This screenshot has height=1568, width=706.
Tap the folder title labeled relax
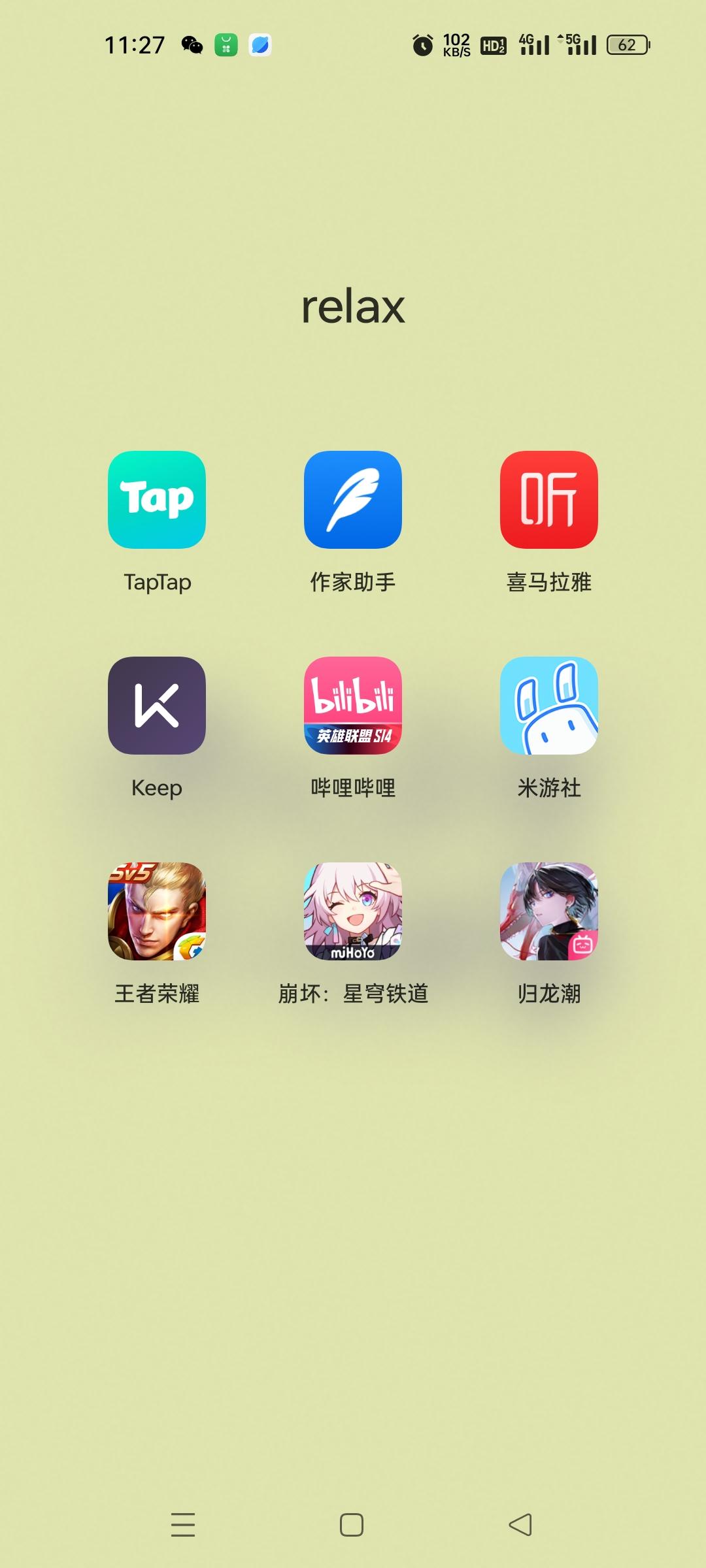352,307
